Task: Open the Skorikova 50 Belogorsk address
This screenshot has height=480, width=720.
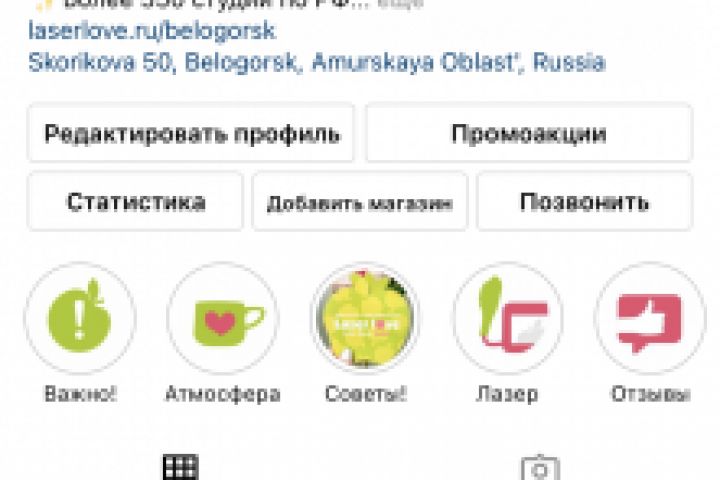Action: click(x=316, y=63)
